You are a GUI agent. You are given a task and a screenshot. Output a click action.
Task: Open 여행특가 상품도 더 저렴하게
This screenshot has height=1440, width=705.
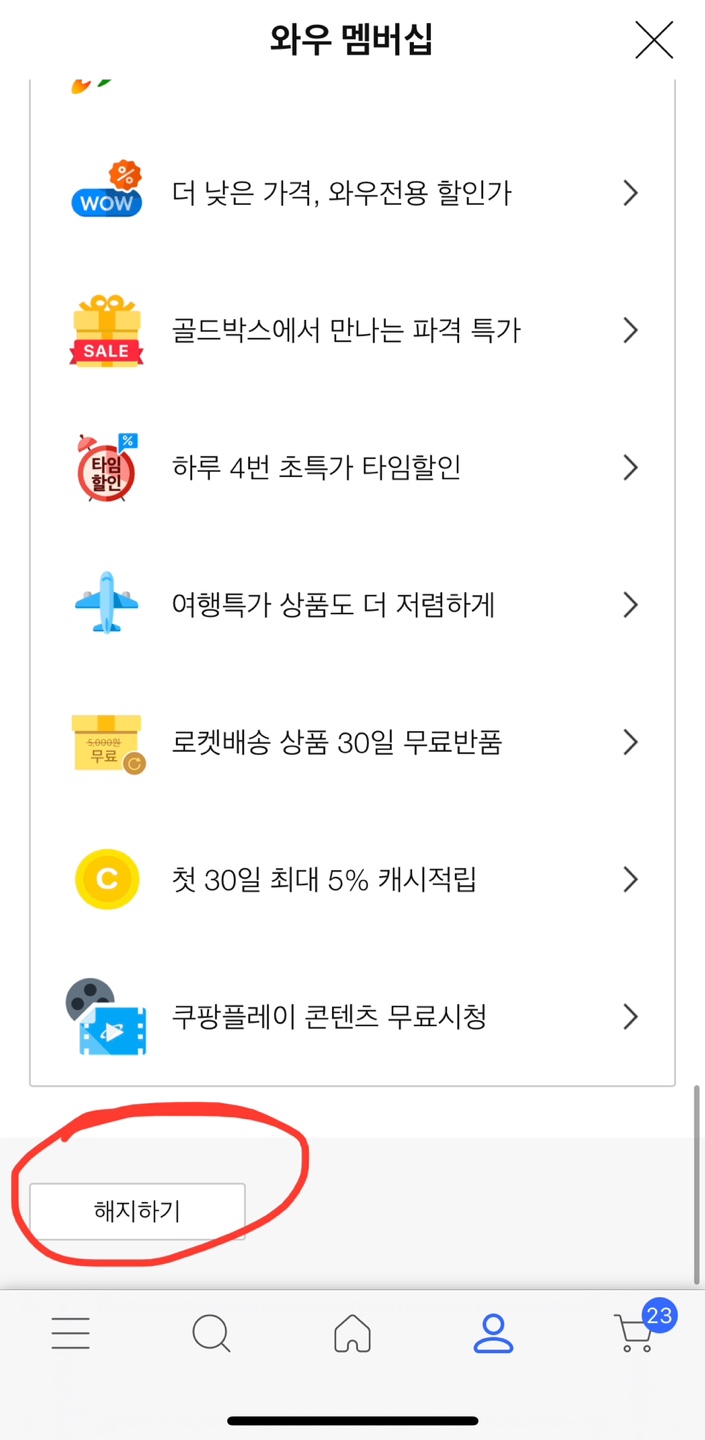pyautogui.click(x=353, y=604)
